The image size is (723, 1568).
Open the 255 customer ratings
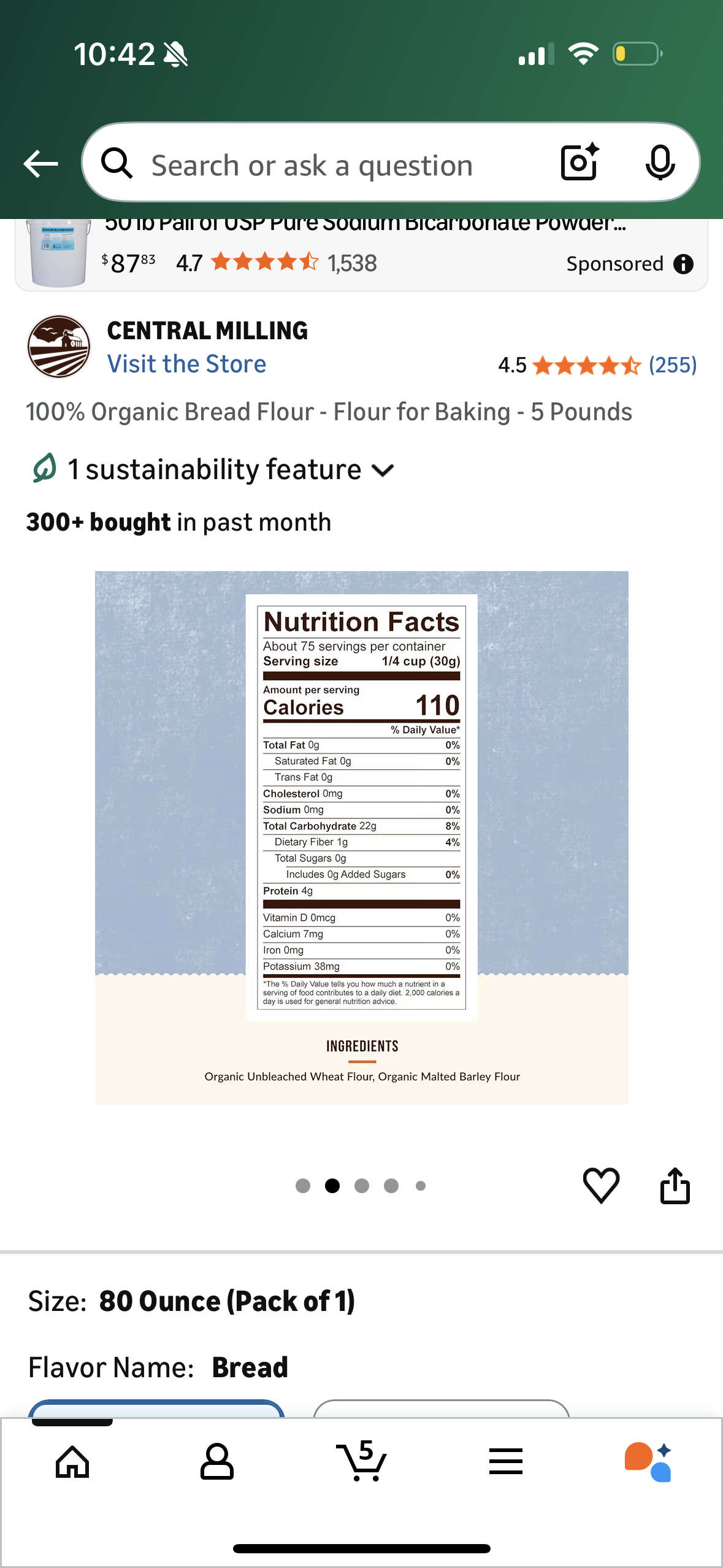[672, 365]
